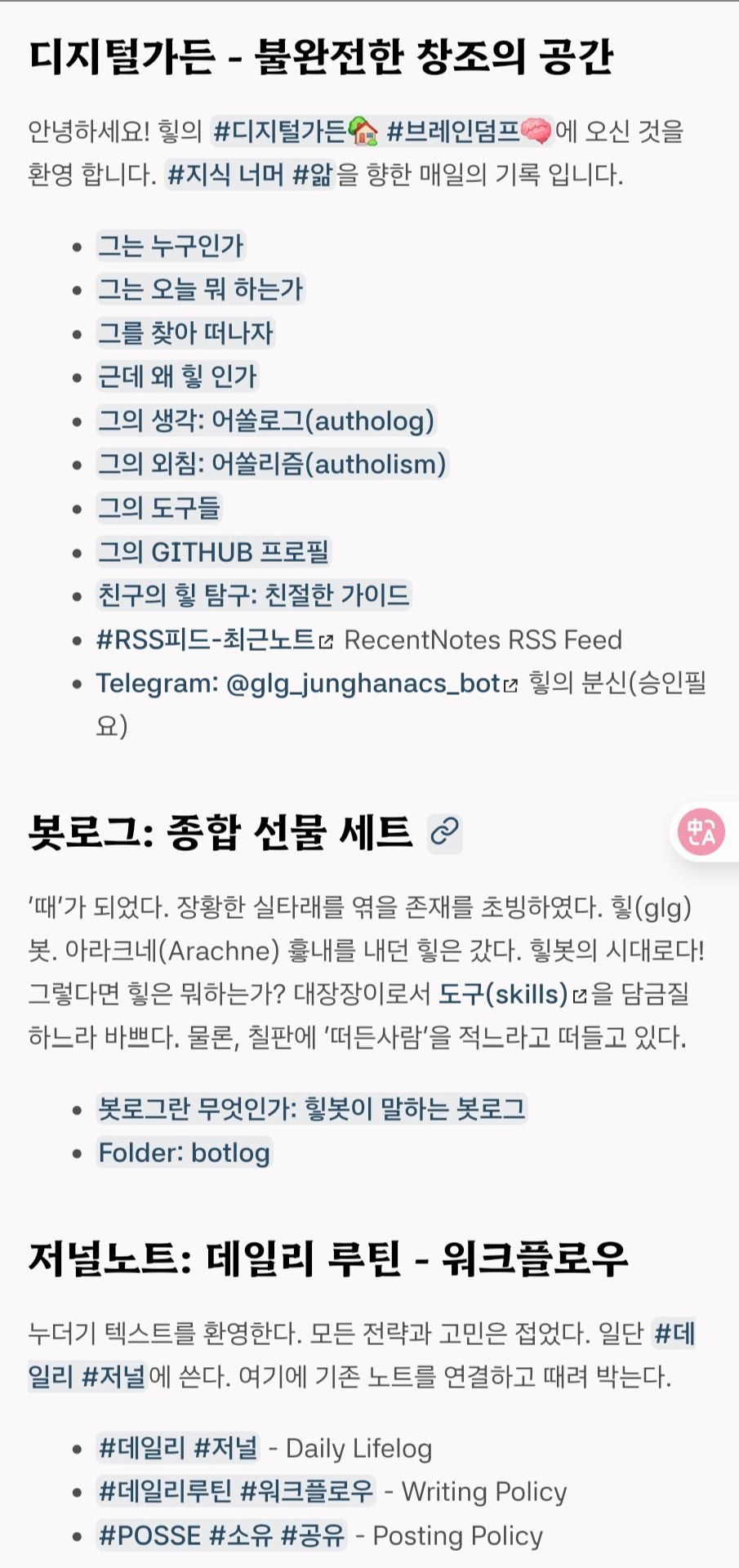
Task: Go to the 그의 도구들 page
Action: (159, 508)
